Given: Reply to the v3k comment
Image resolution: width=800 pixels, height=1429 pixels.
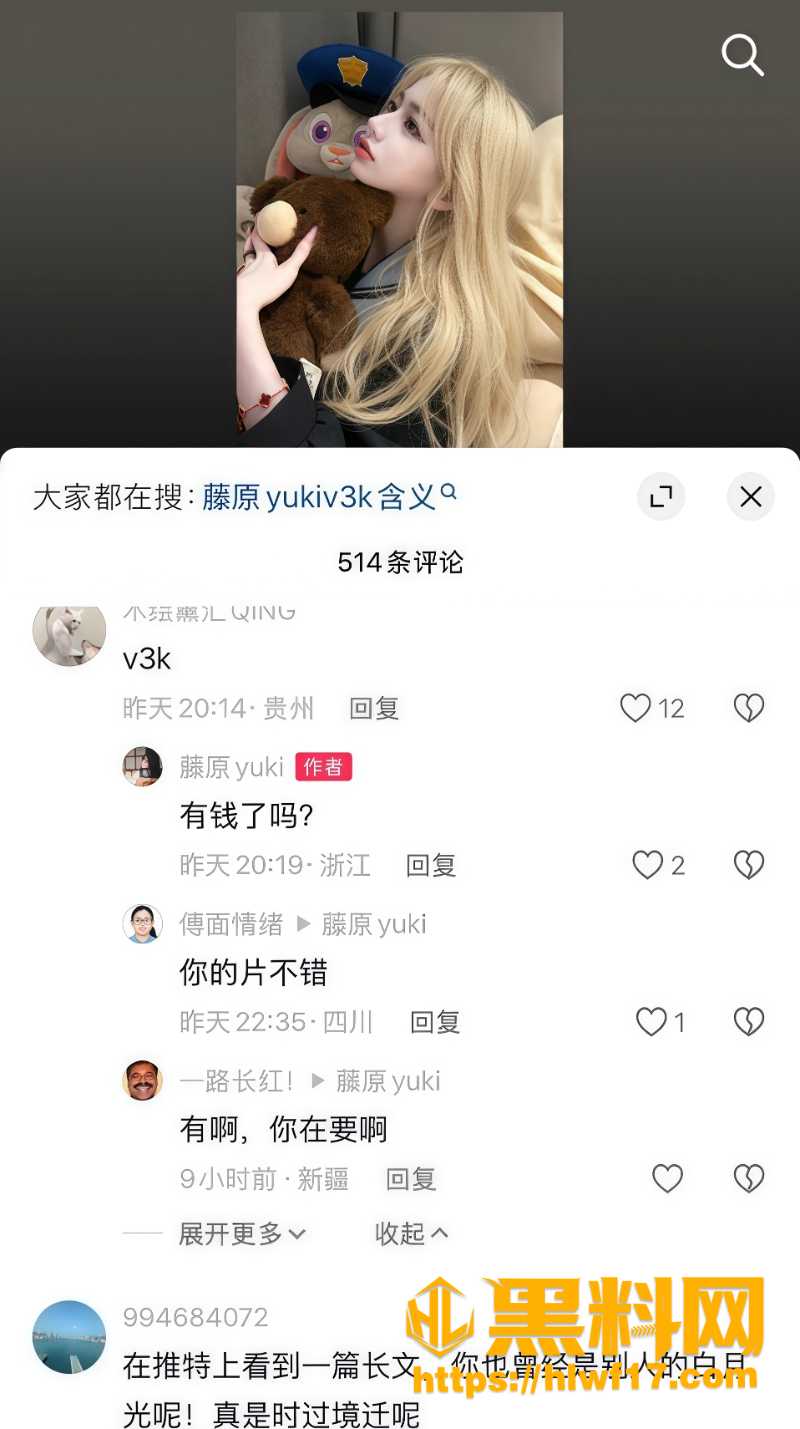Looking at the screenshot, I should [x=374, y=709].
